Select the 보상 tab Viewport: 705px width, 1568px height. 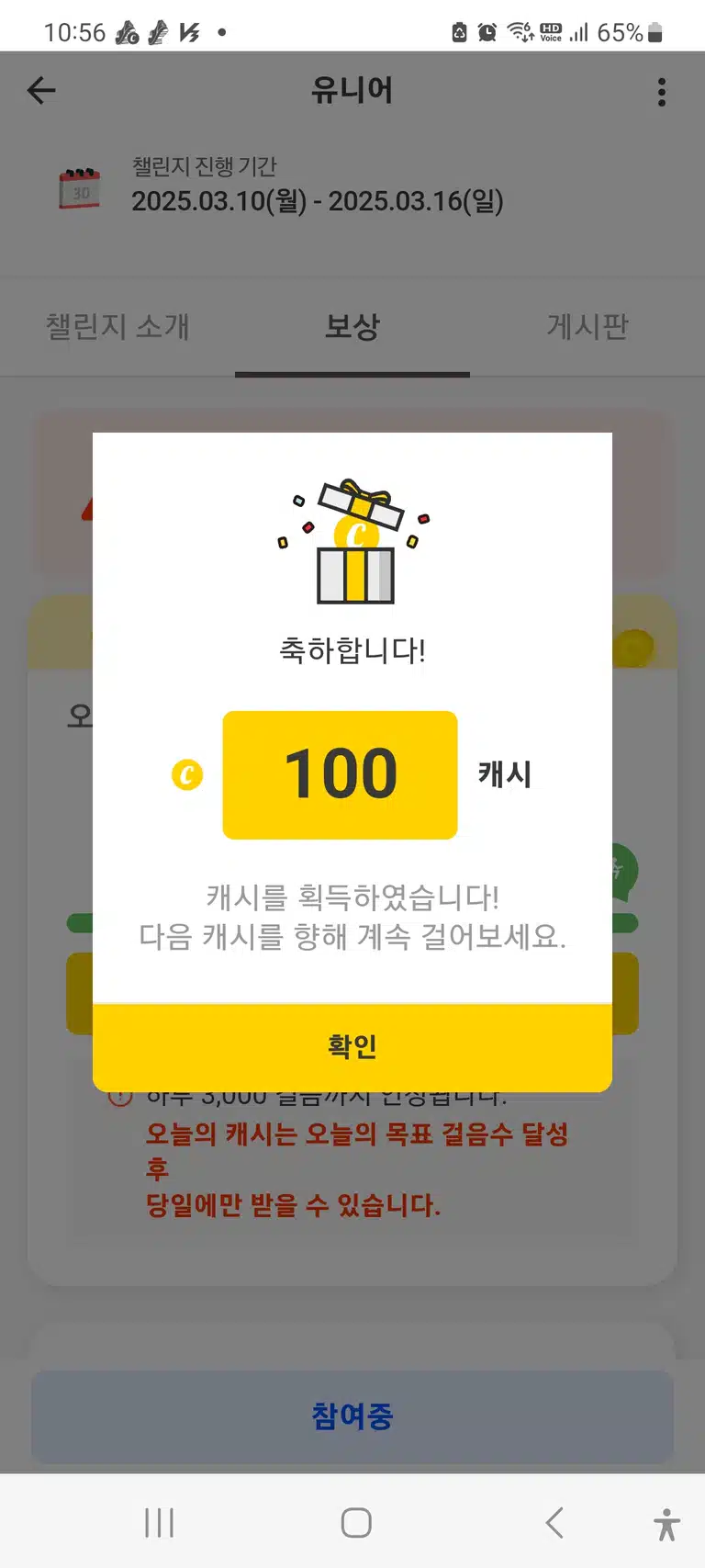pyautogui.click(x=352, y=326)
